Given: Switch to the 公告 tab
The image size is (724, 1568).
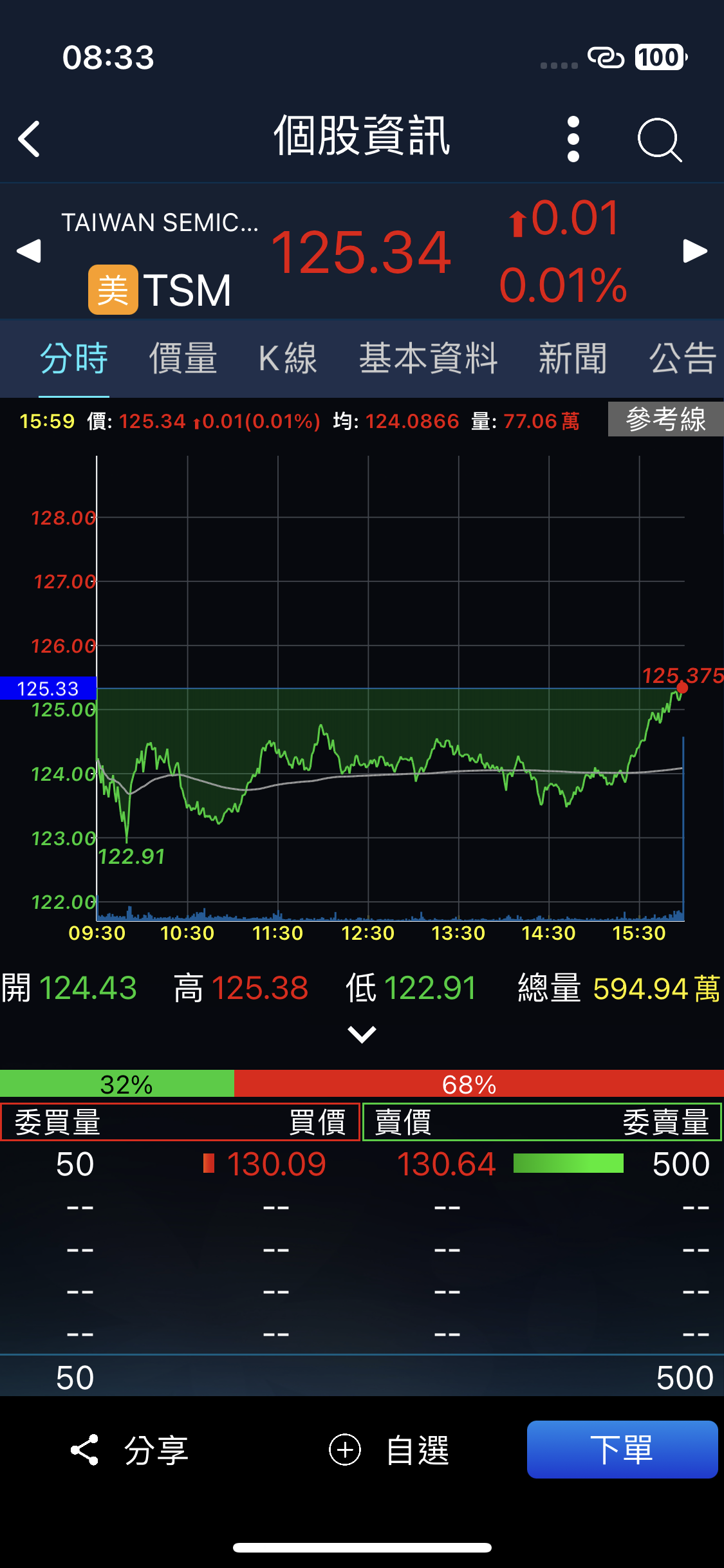Looking at the screenshot, I should tap(682, 359).
